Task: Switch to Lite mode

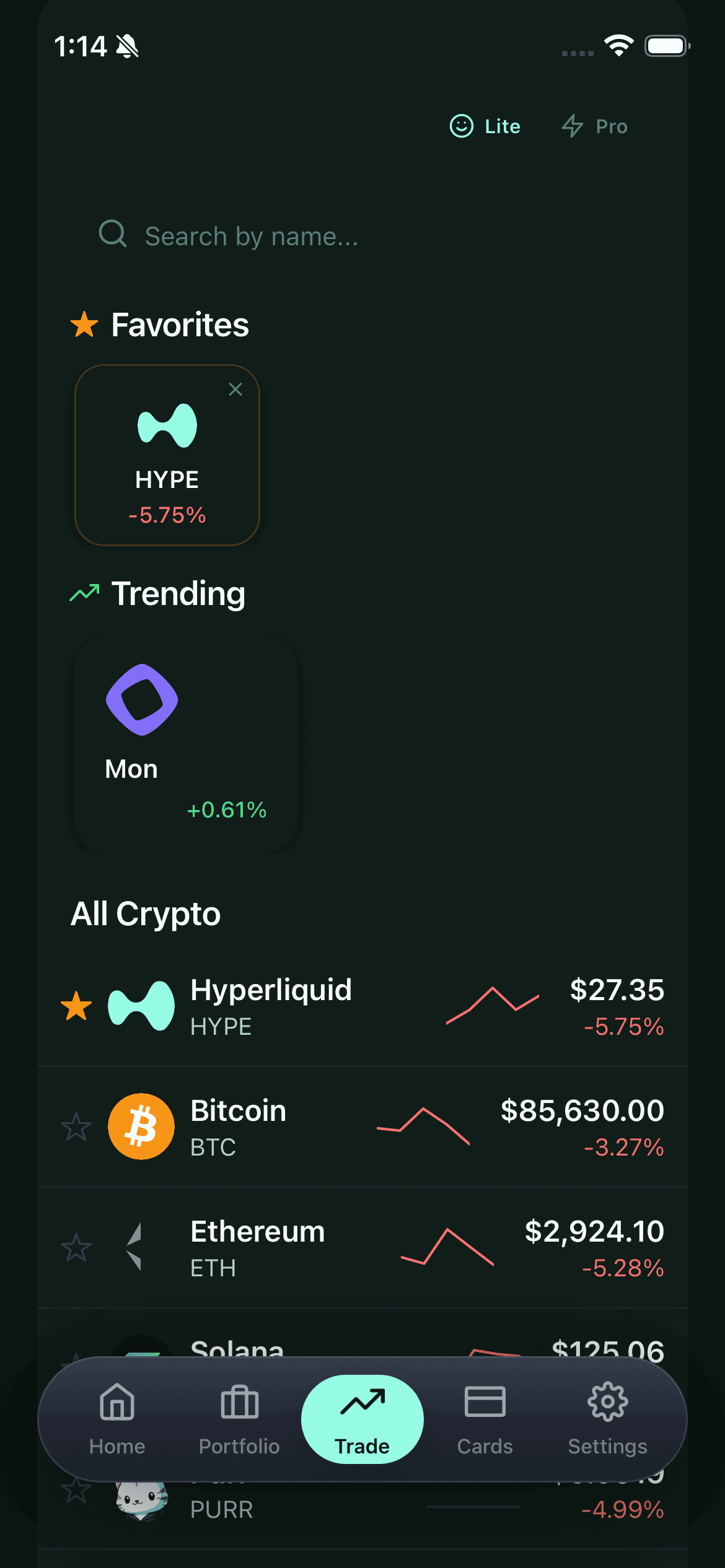Action: tap(485, 126)
